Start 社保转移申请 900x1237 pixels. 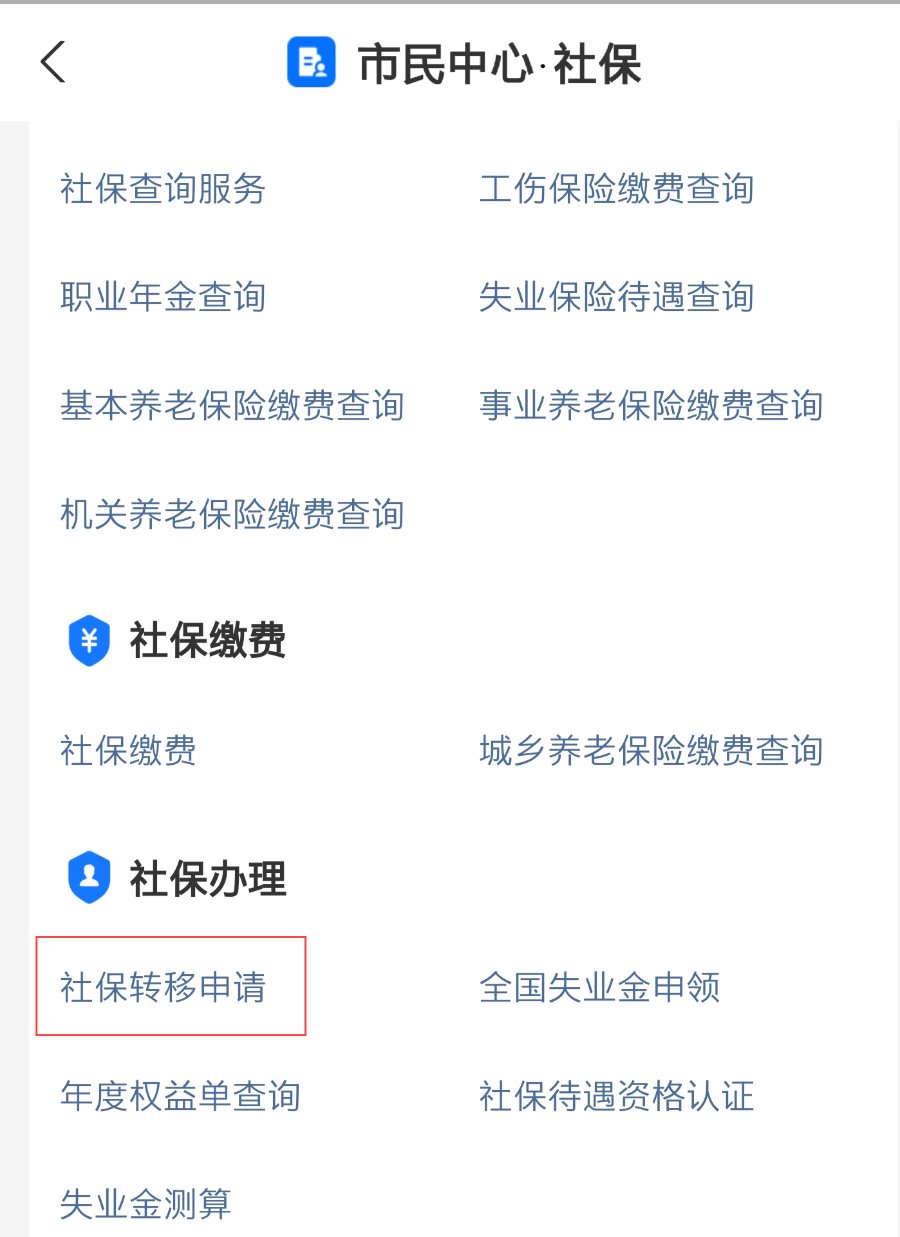(163, 988)
